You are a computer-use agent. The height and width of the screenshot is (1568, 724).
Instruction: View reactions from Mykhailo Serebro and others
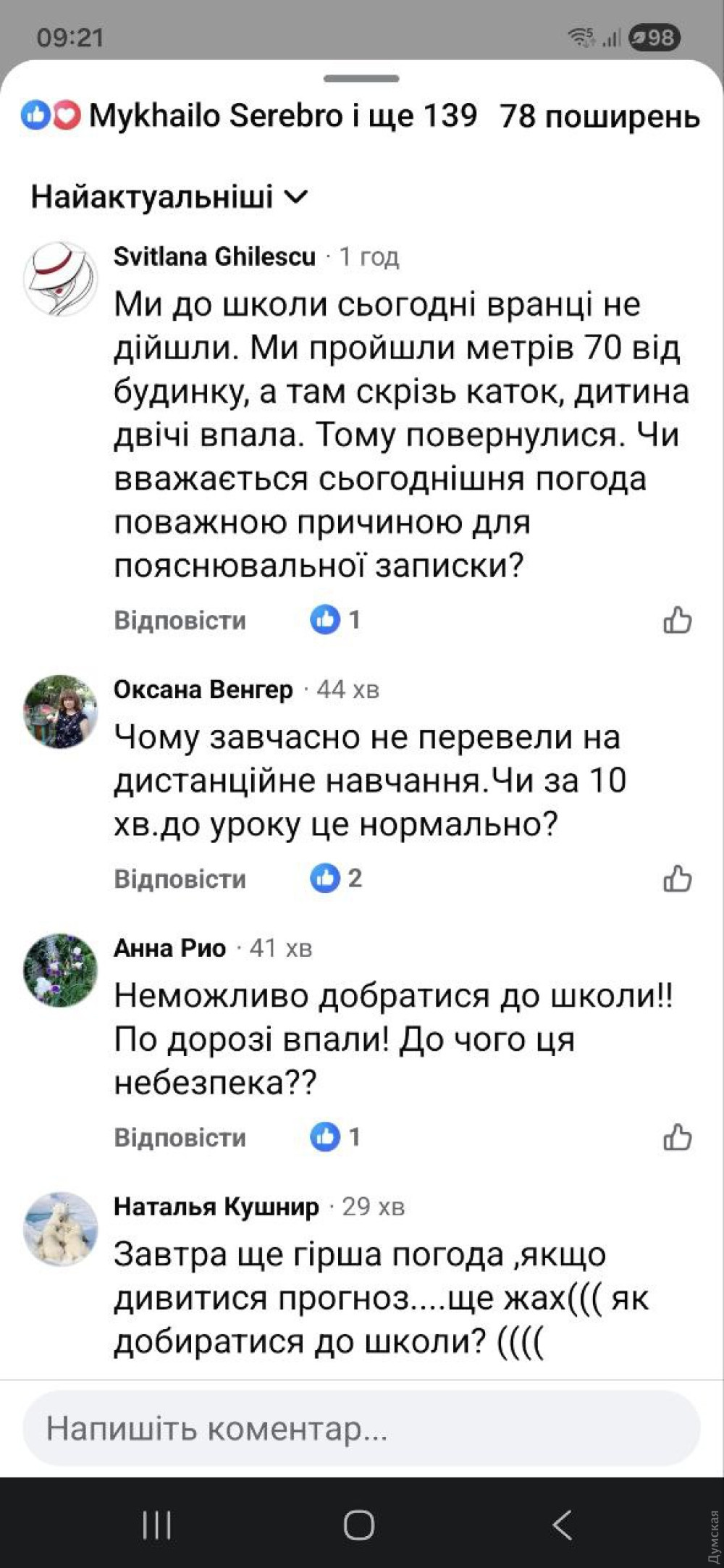pos(250,116)
